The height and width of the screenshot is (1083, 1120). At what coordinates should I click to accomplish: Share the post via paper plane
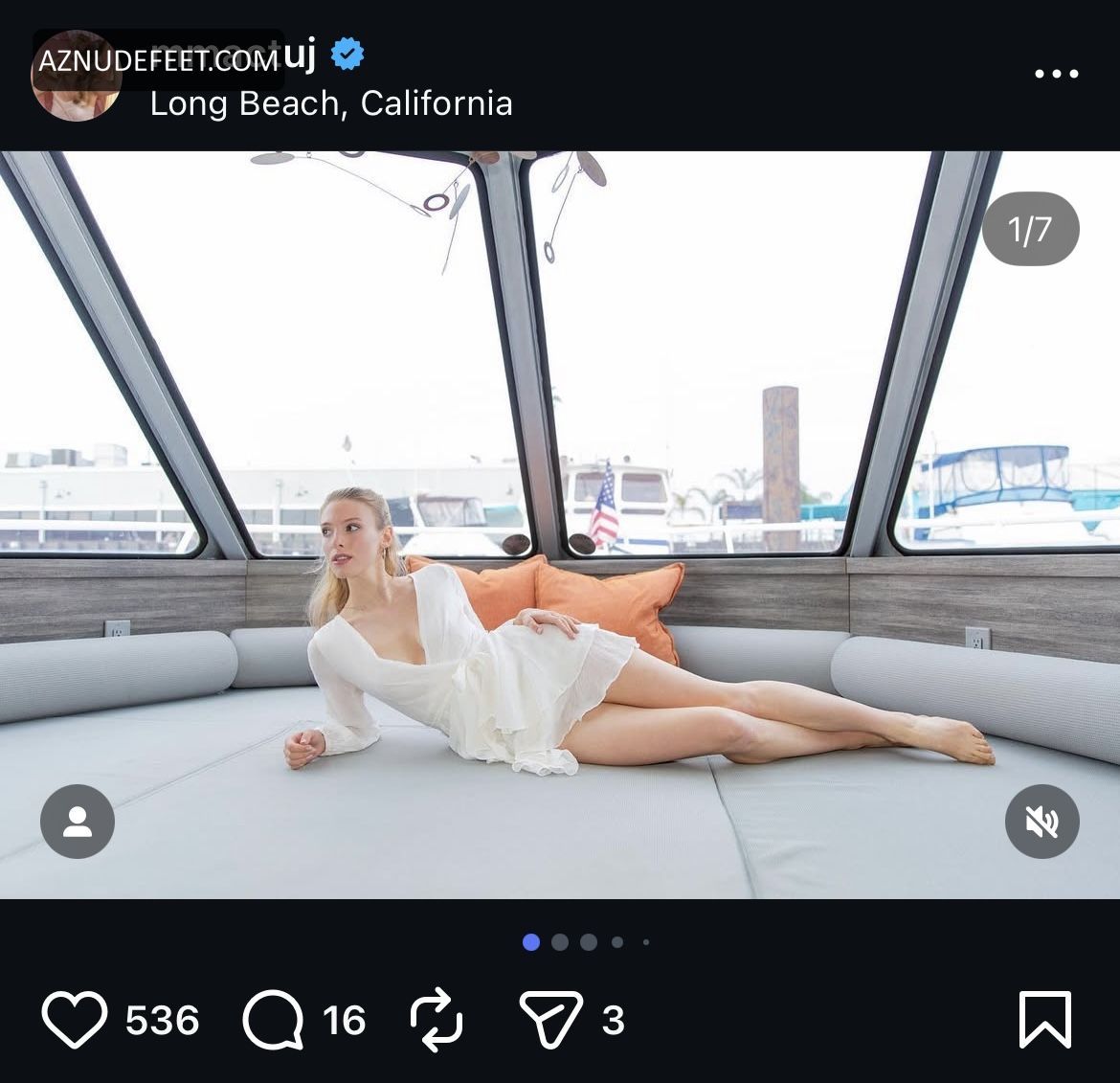coord(550,1019)
